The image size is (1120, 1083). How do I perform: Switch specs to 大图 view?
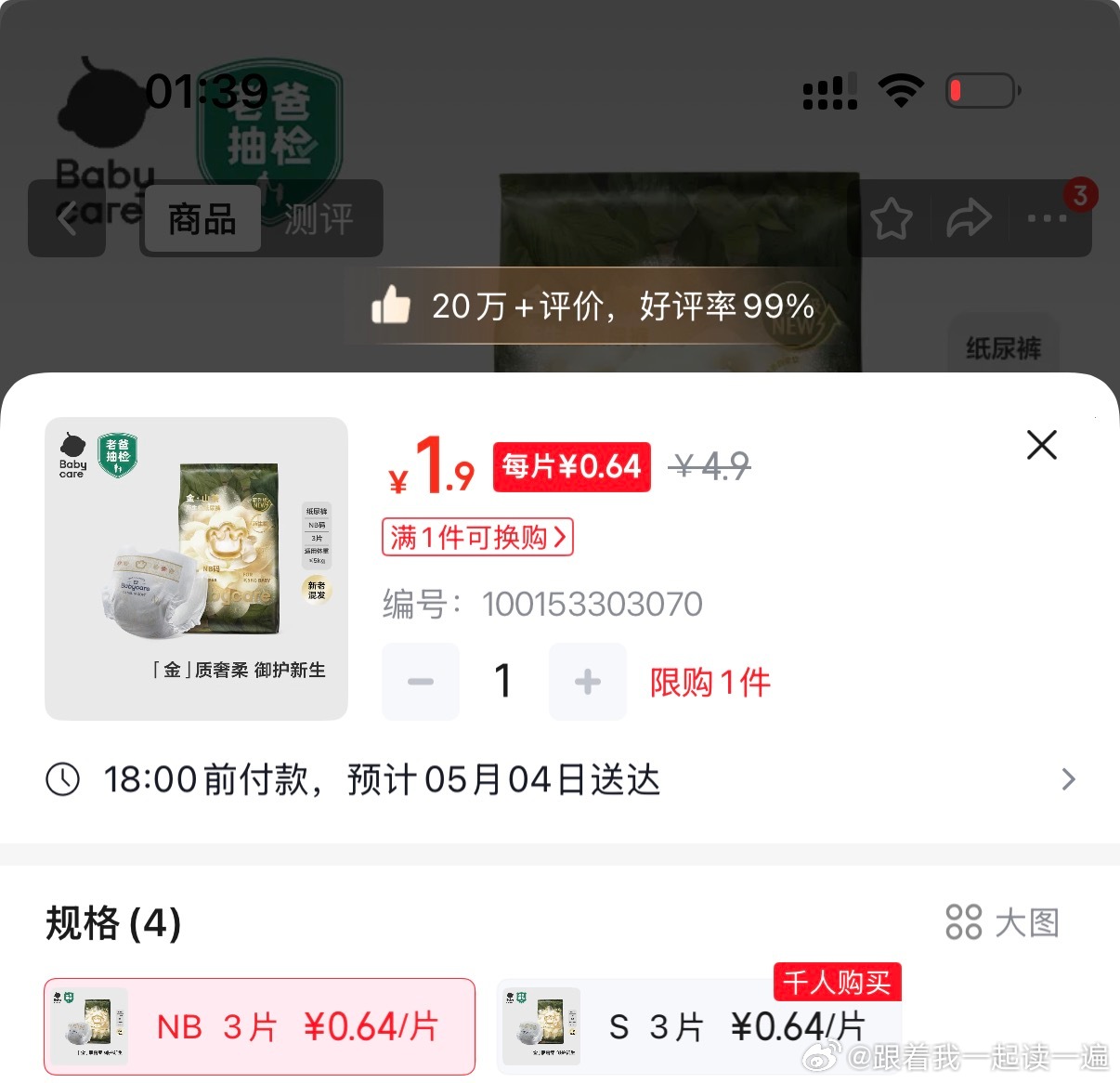pyautogui.click(x=1002, y=922)
